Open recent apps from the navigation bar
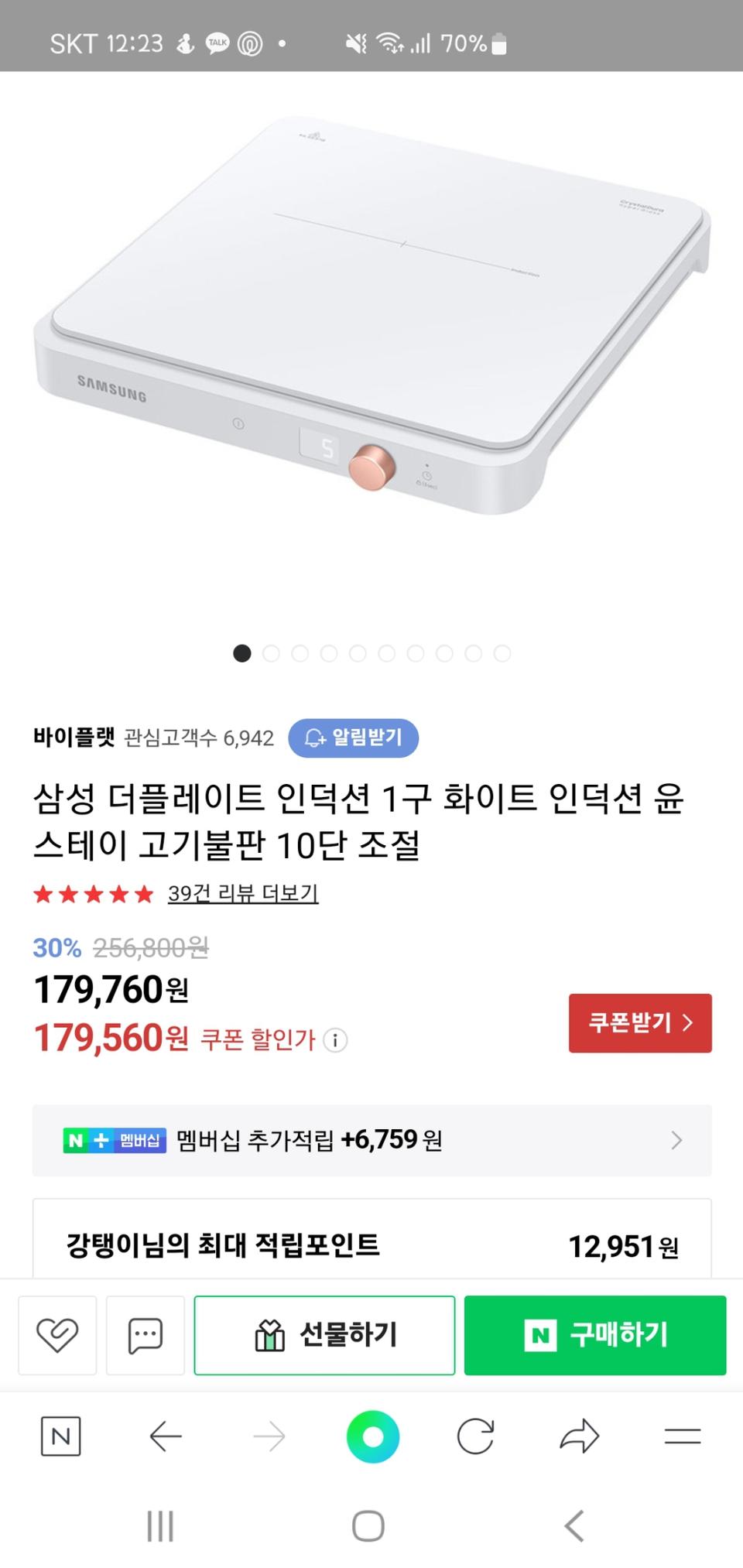 point(159,1526)
